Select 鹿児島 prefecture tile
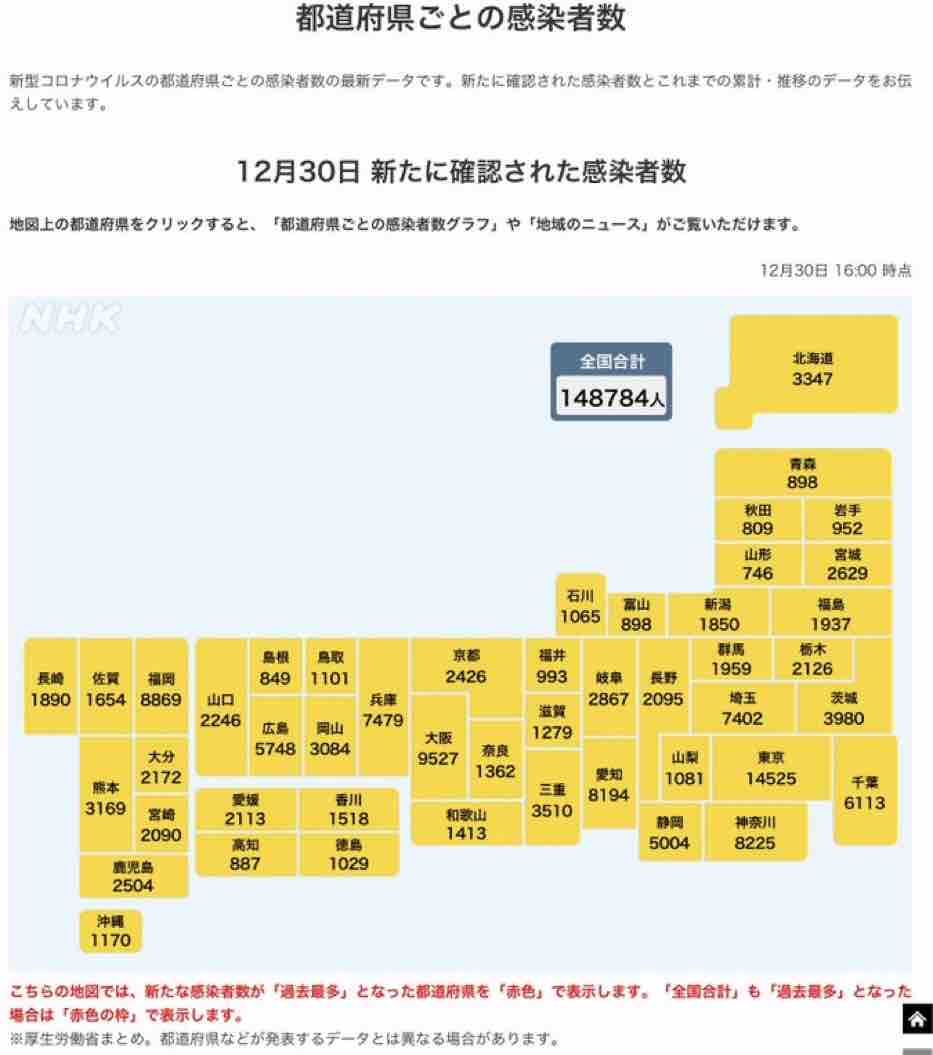This screenshot has height=1055, width=933. (133, 876)
